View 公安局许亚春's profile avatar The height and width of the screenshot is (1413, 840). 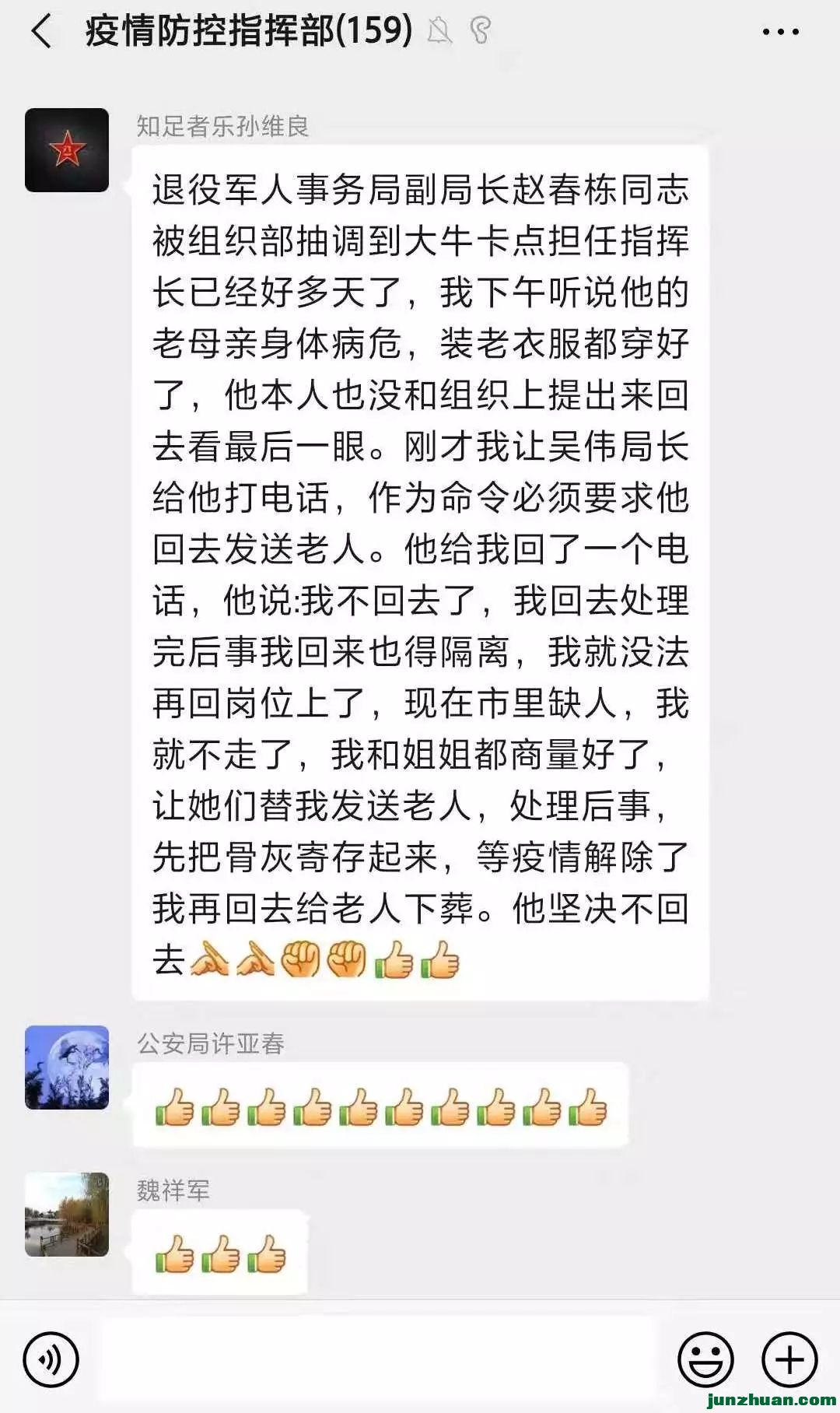point(67,1067)
